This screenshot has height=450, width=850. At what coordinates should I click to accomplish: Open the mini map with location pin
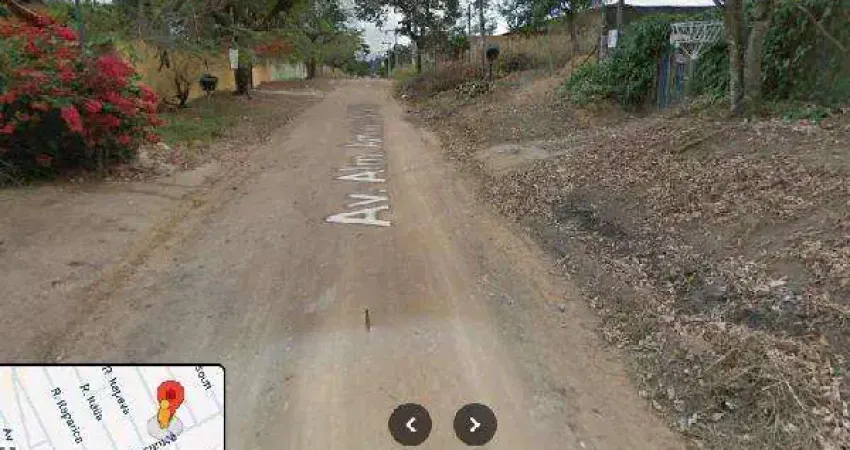111,408
